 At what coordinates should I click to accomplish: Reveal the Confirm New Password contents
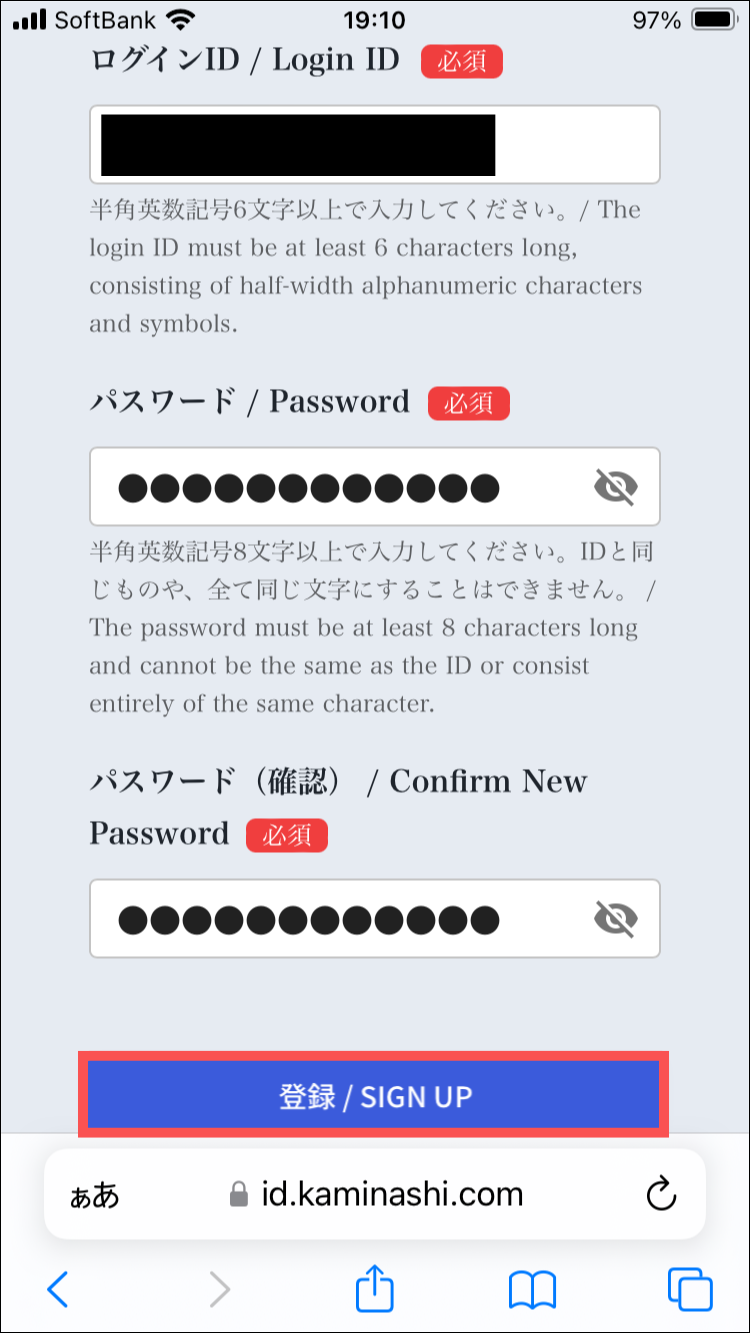(615, 918)
